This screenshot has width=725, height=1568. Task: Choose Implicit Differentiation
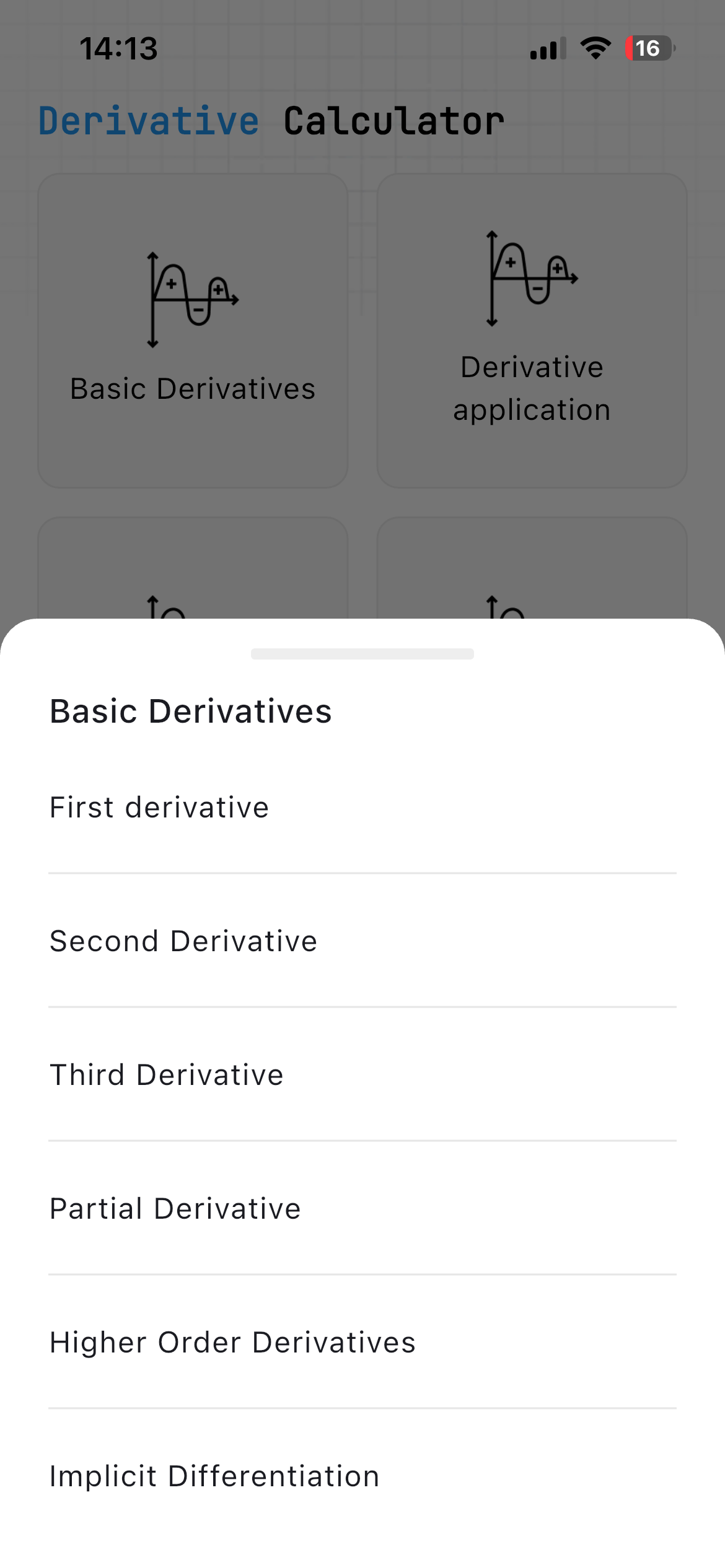pyautogui.click(x=214, y=1475)
